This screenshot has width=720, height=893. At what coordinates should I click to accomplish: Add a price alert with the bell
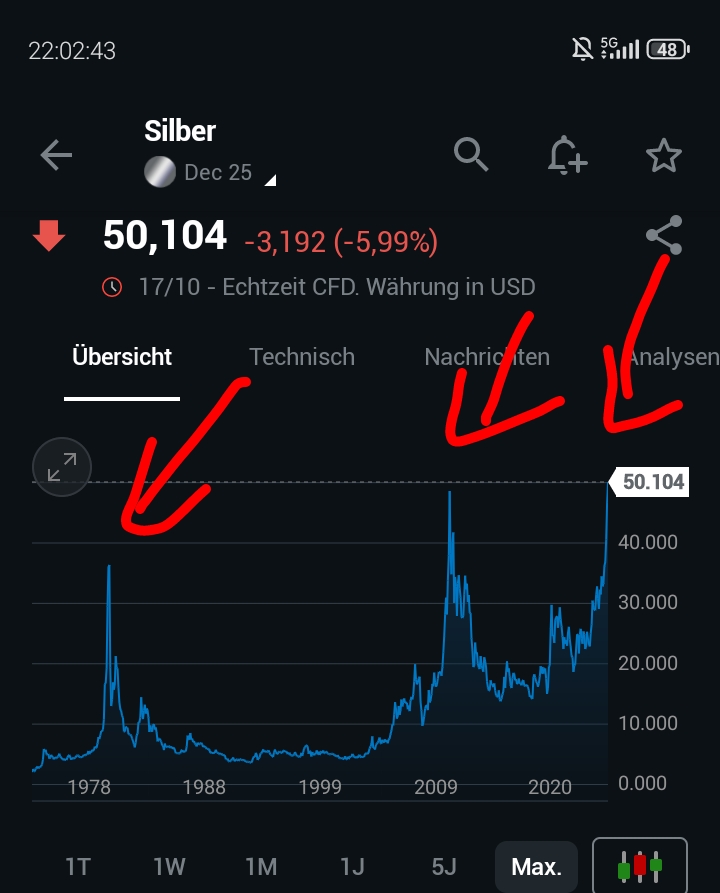[x=567, y=155]
